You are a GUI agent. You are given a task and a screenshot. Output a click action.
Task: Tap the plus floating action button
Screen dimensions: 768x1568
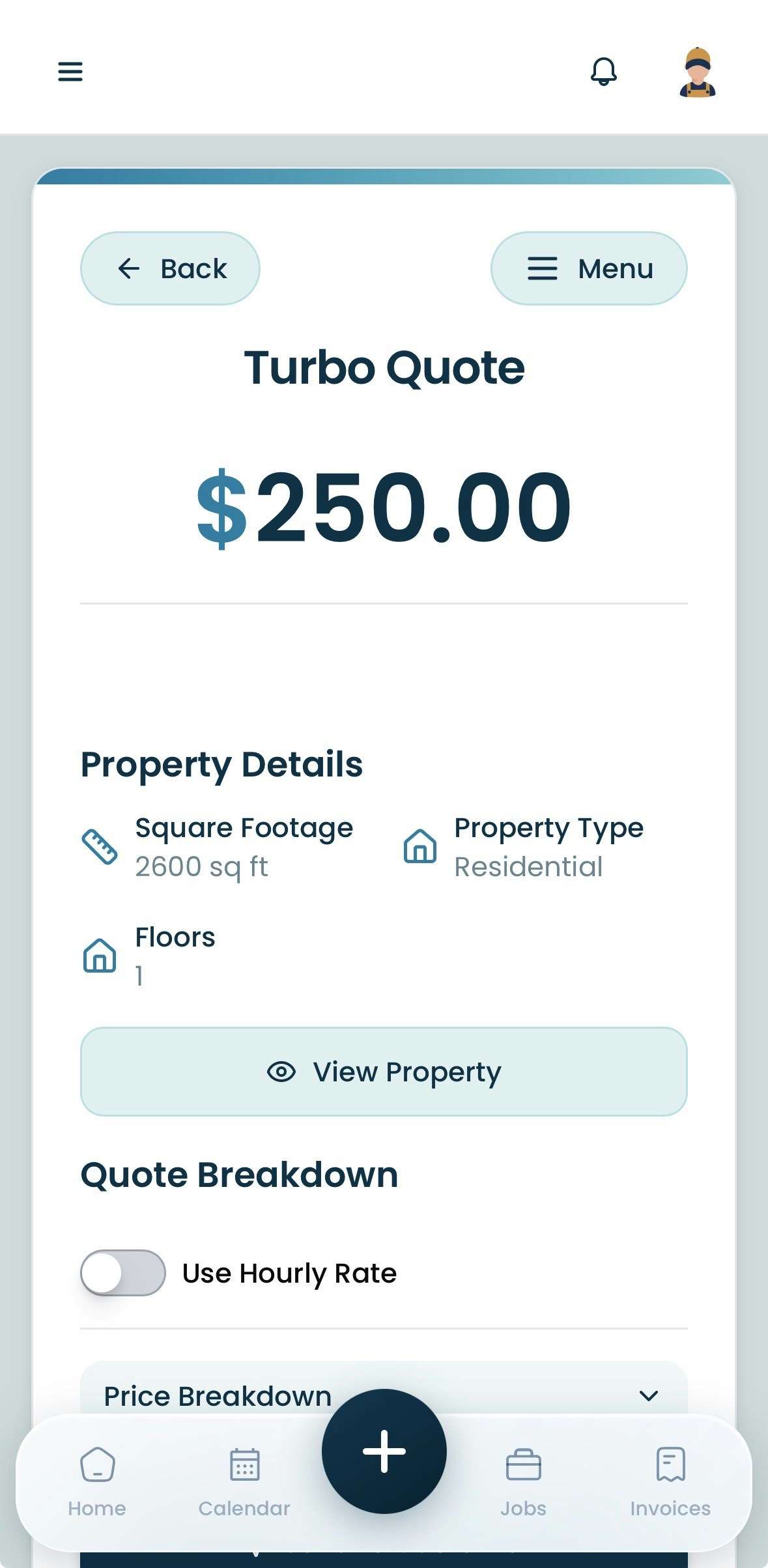point(384,1451)
